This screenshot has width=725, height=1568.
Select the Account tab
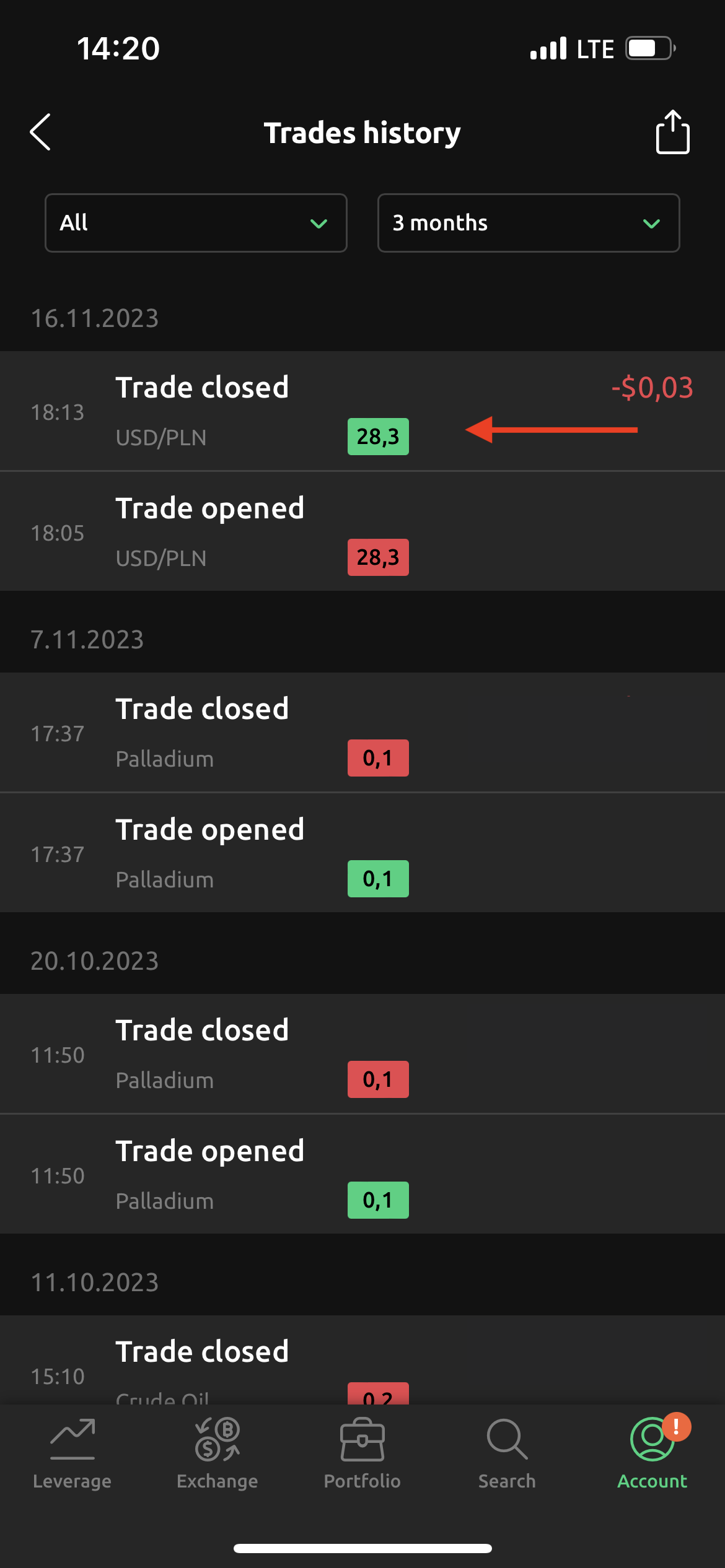pos(652,1453)
